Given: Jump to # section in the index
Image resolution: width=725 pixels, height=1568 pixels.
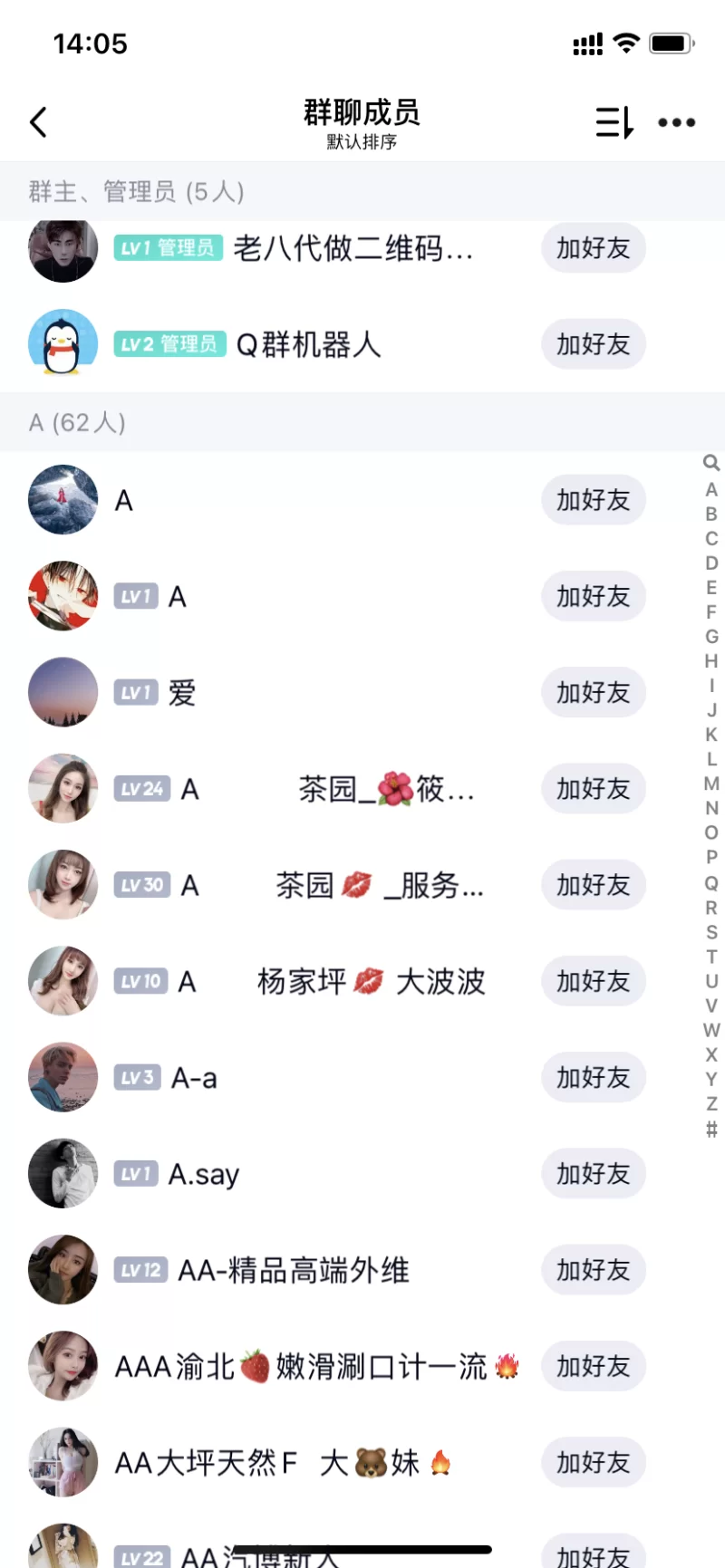Looking at the screenshot, I should (711, 1129).
